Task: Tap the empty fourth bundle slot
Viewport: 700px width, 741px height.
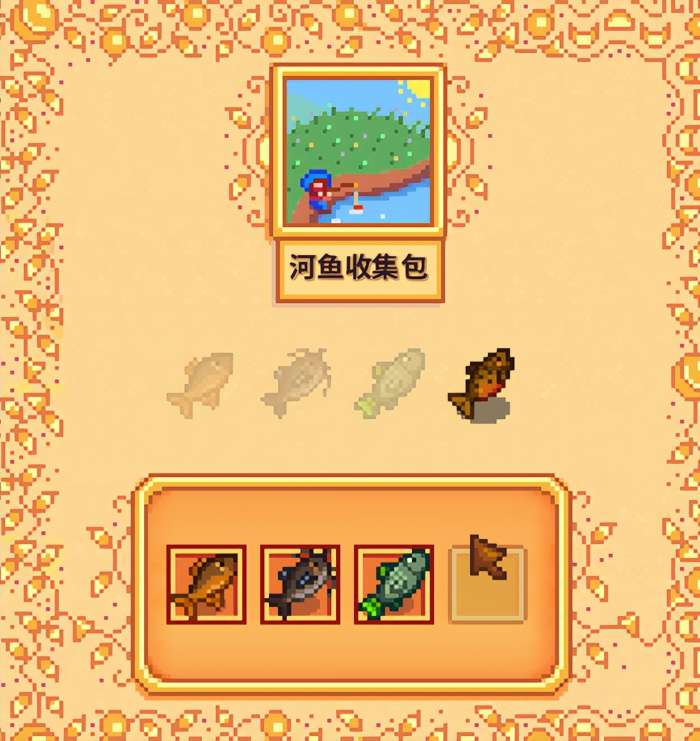Action: point(487,584)
